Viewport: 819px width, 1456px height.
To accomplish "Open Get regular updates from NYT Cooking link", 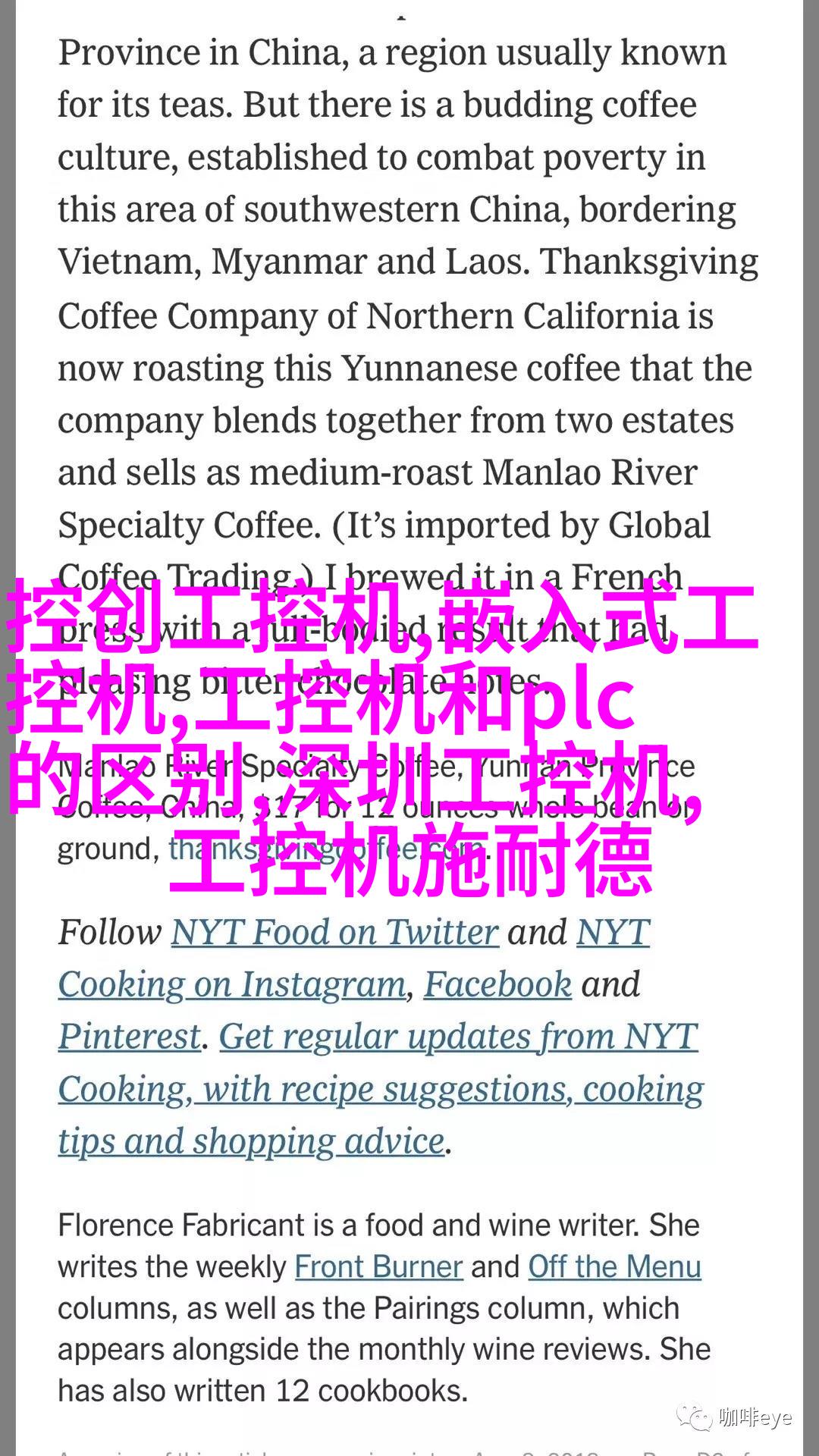I will (x=458, y=1037).
